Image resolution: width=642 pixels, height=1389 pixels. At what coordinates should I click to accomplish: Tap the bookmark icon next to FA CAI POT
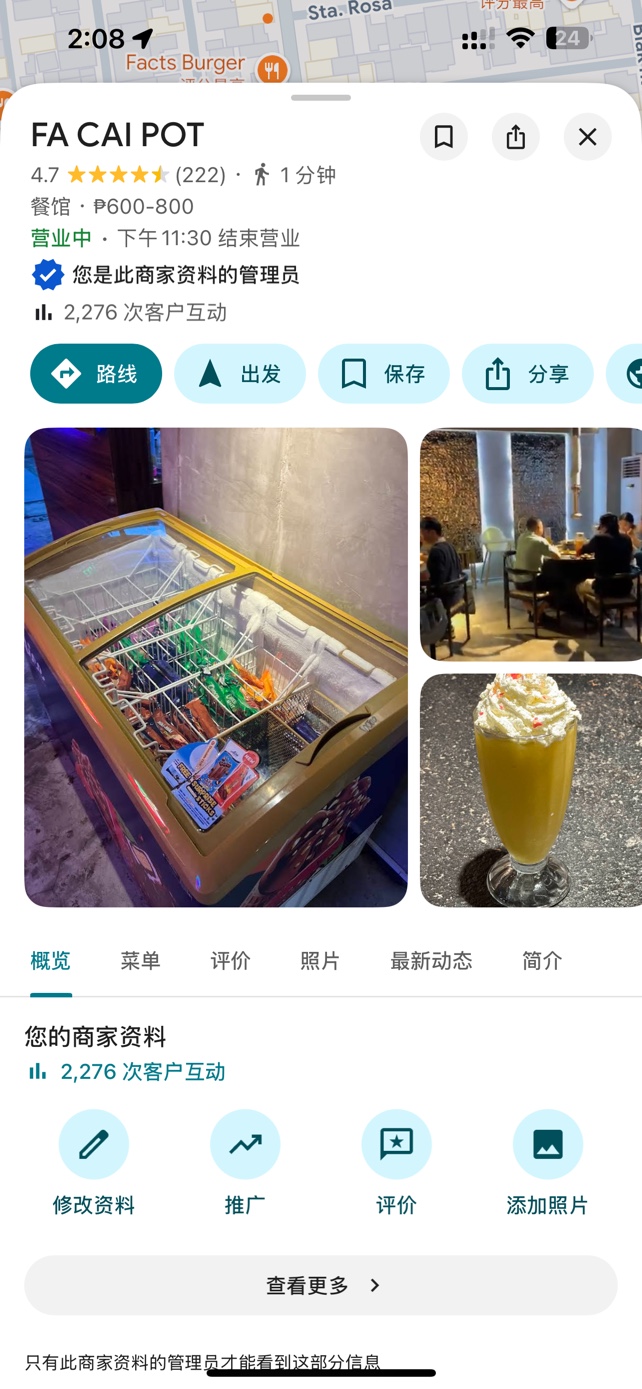pos(443,137)
